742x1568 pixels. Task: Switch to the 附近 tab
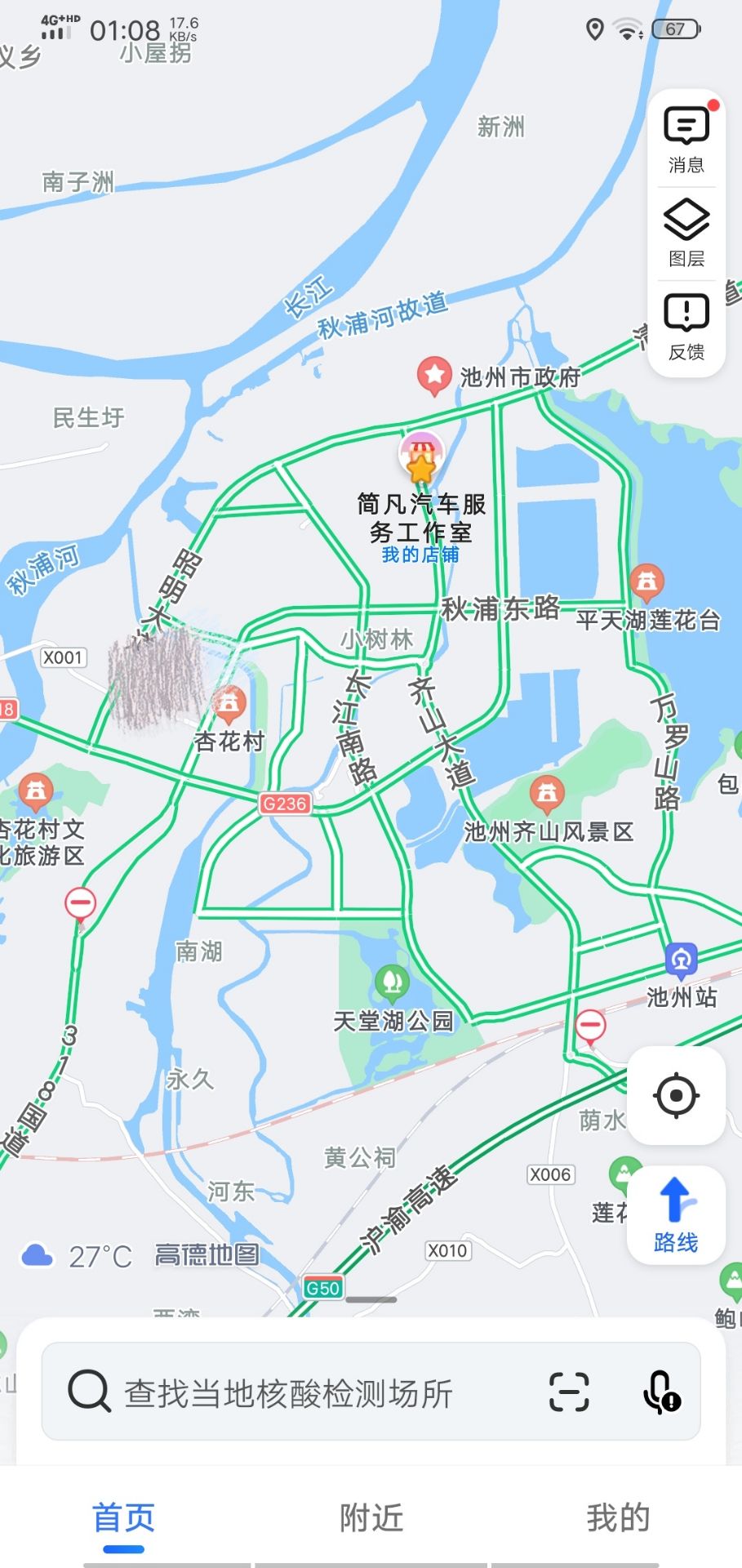(x=371, y=1517)
